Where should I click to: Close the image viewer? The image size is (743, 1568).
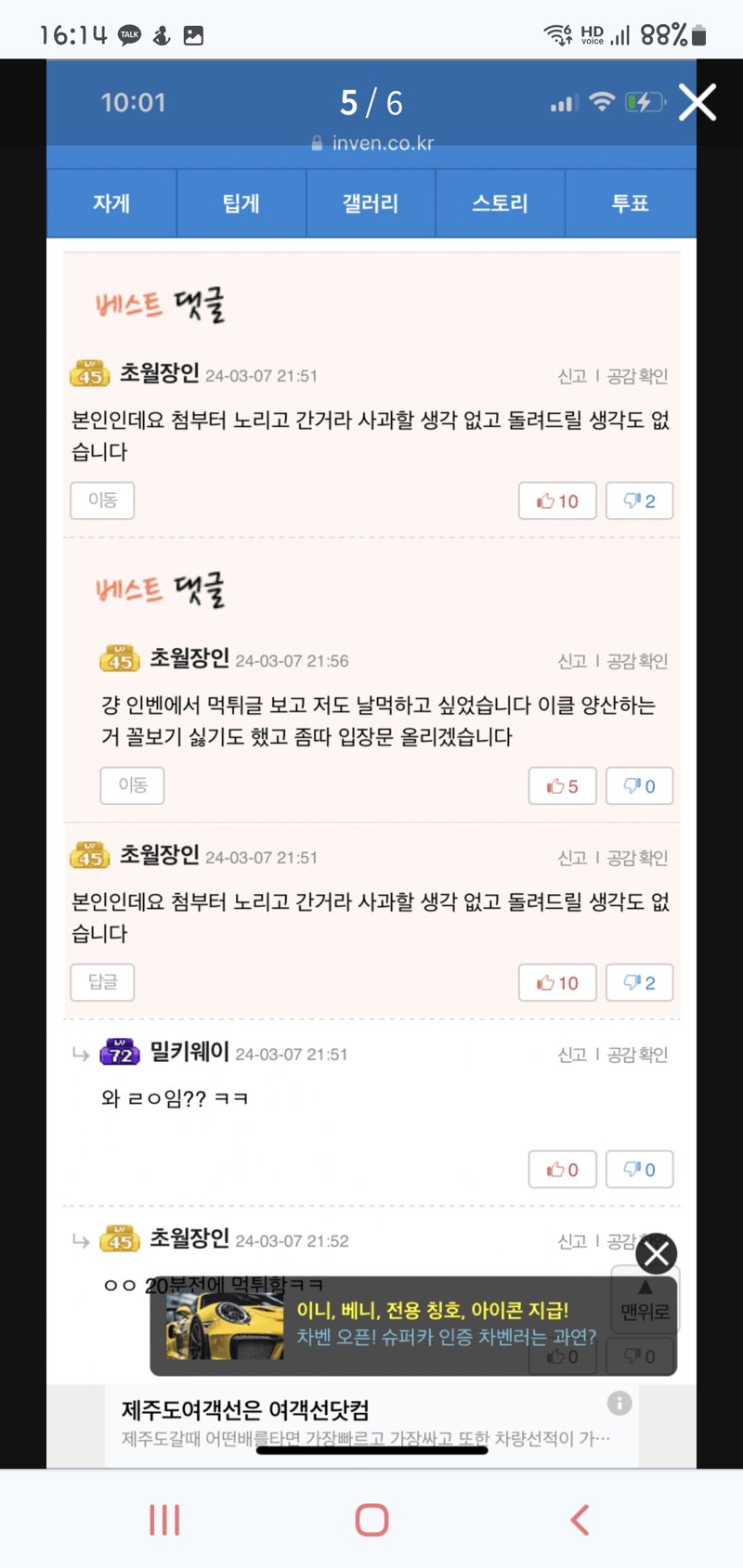click(697, 102)
